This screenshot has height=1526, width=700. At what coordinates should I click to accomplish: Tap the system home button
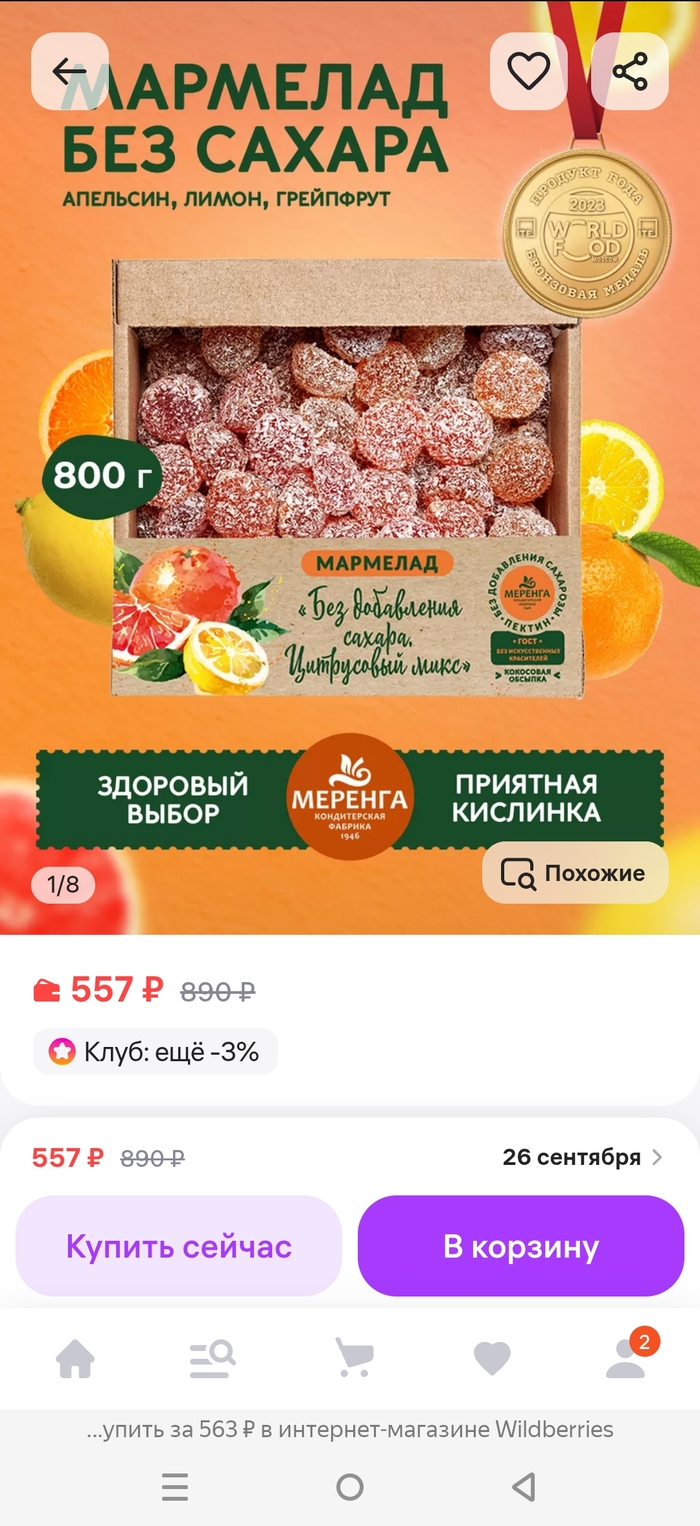(350, 1487)
